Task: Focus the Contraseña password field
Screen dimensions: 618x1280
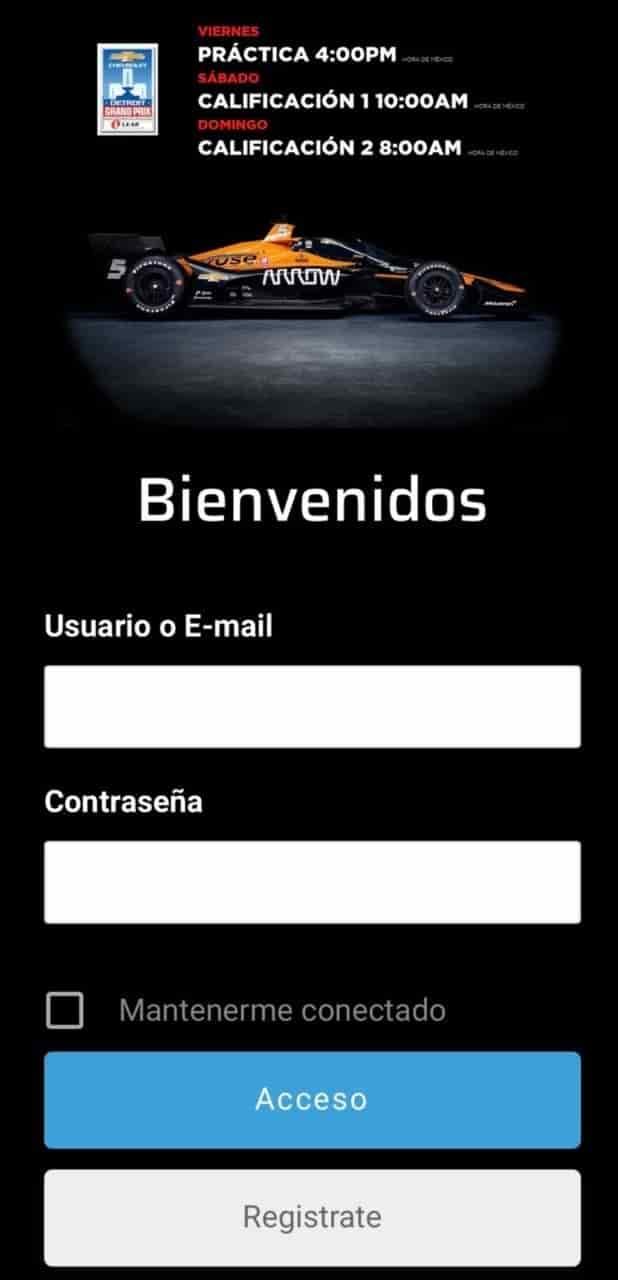Action: pyautogui.click(x=312, y=881)
